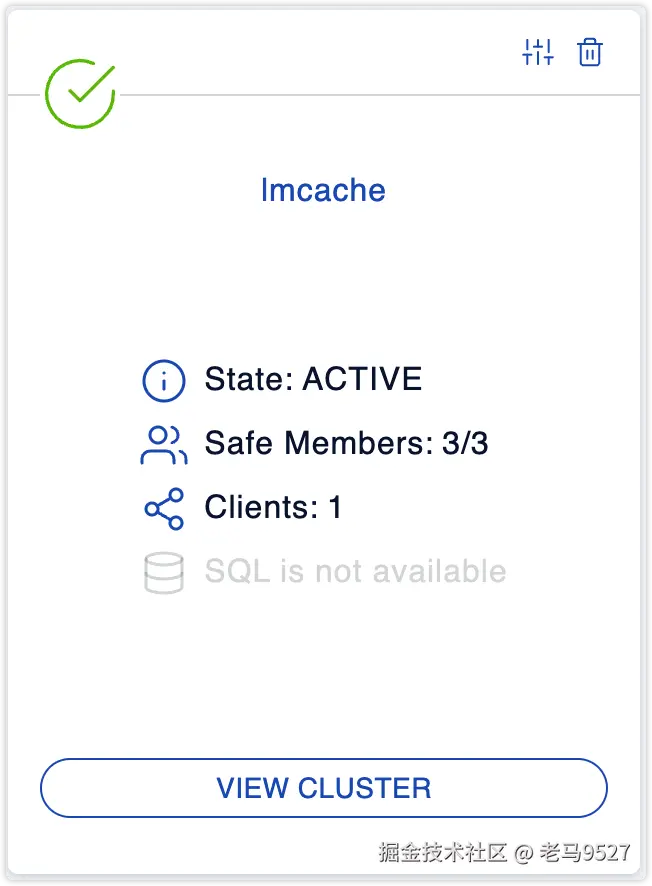Tap the View Cluster button

tap(324, 788)
